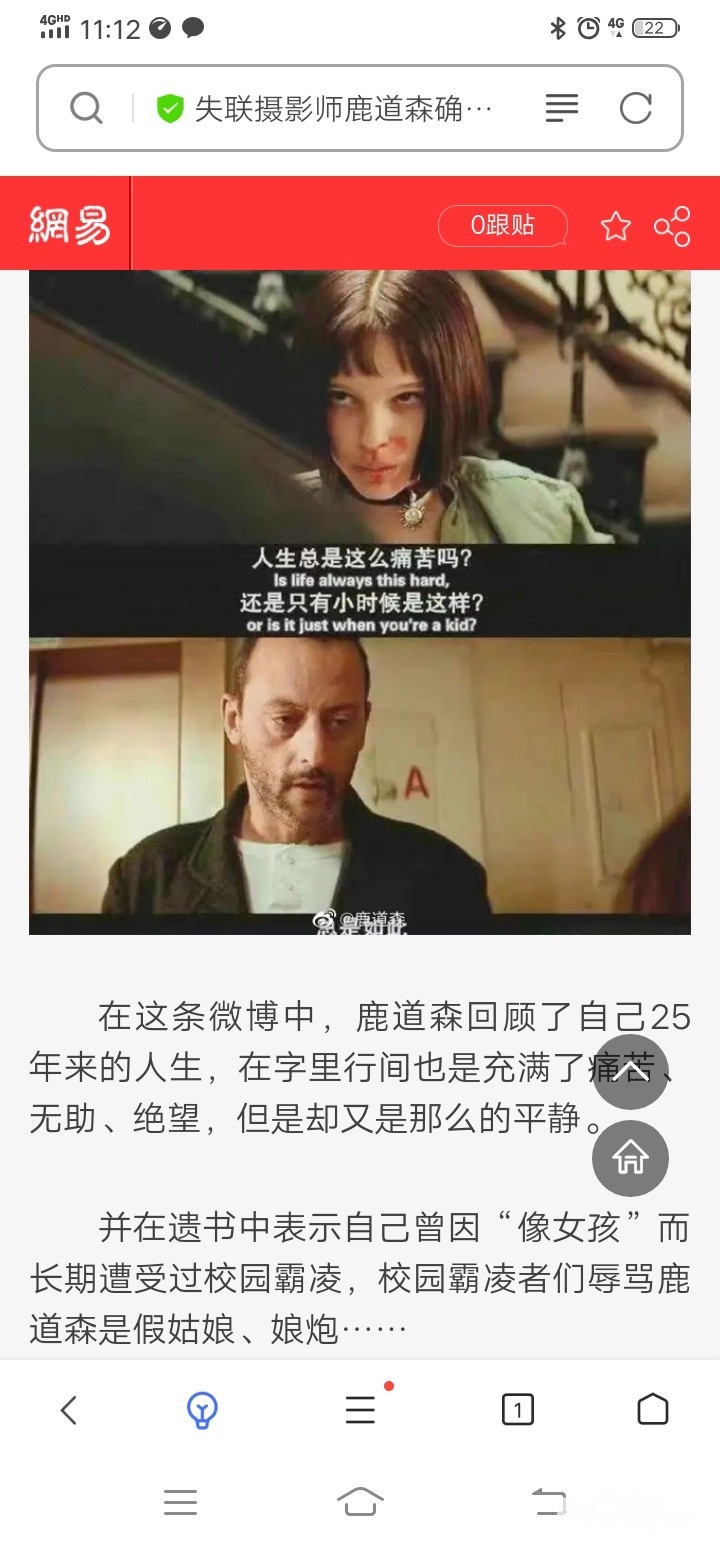The width and height of the screenshot is (720, 1544).
Task: Share this article
Action: (x=672, y=226)
